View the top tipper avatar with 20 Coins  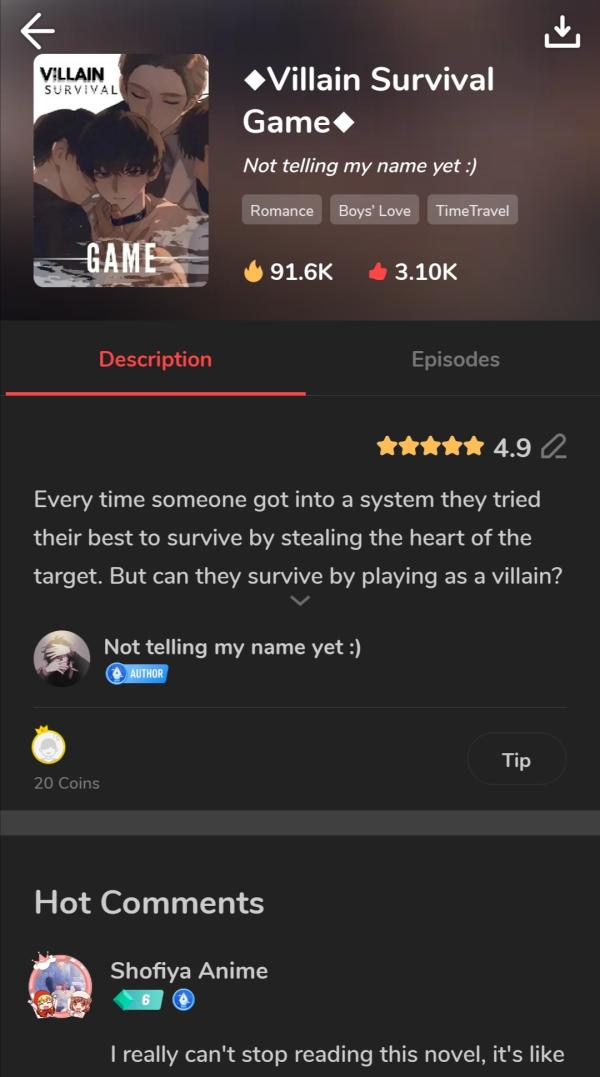49,746
